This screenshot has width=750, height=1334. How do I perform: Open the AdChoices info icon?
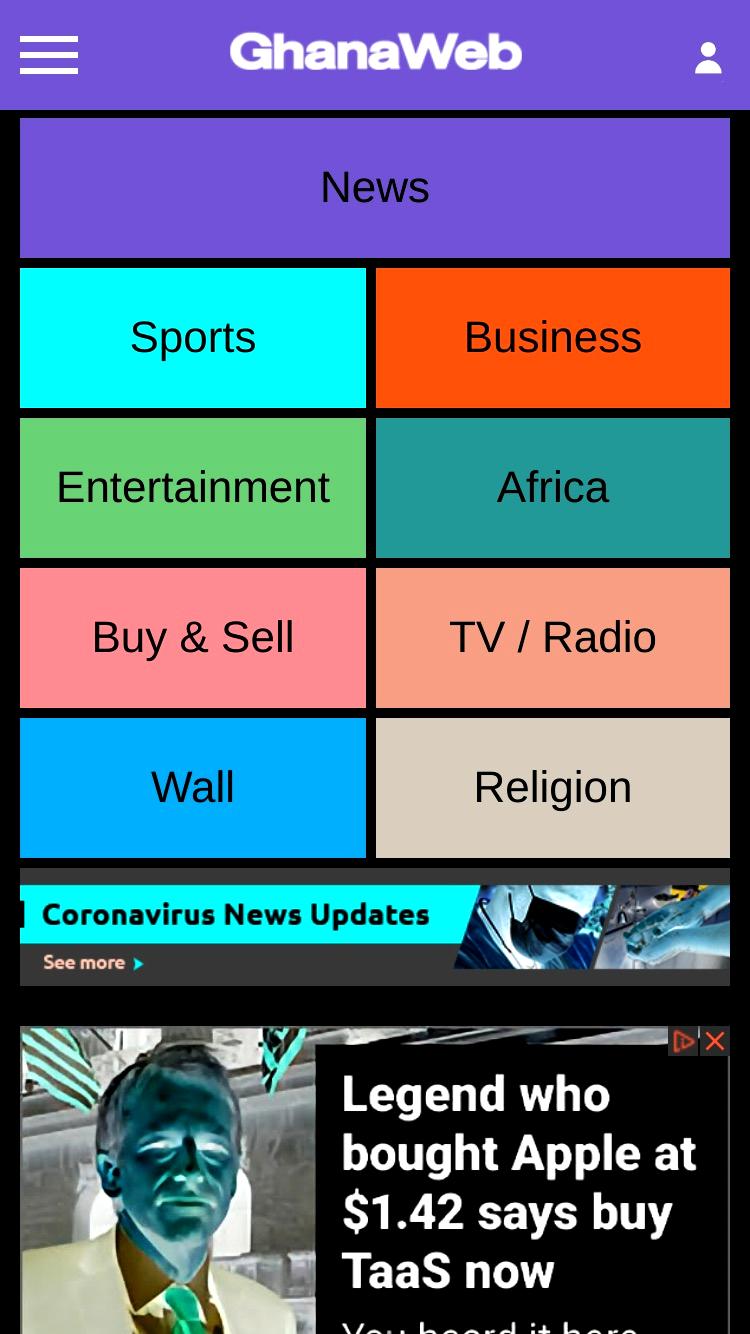coord(684,1041)
